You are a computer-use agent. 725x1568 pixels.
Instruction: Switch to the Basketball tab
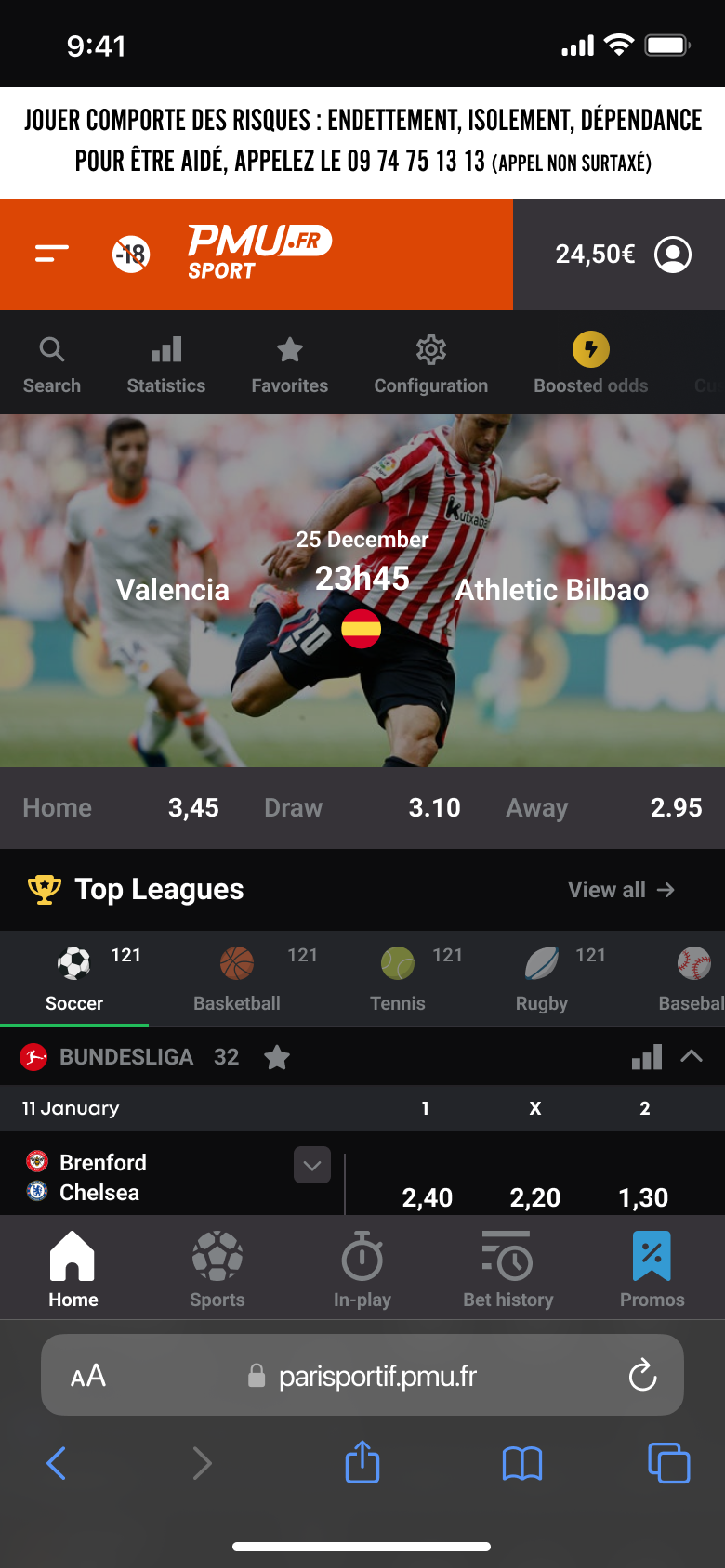[x=237, y=978]
